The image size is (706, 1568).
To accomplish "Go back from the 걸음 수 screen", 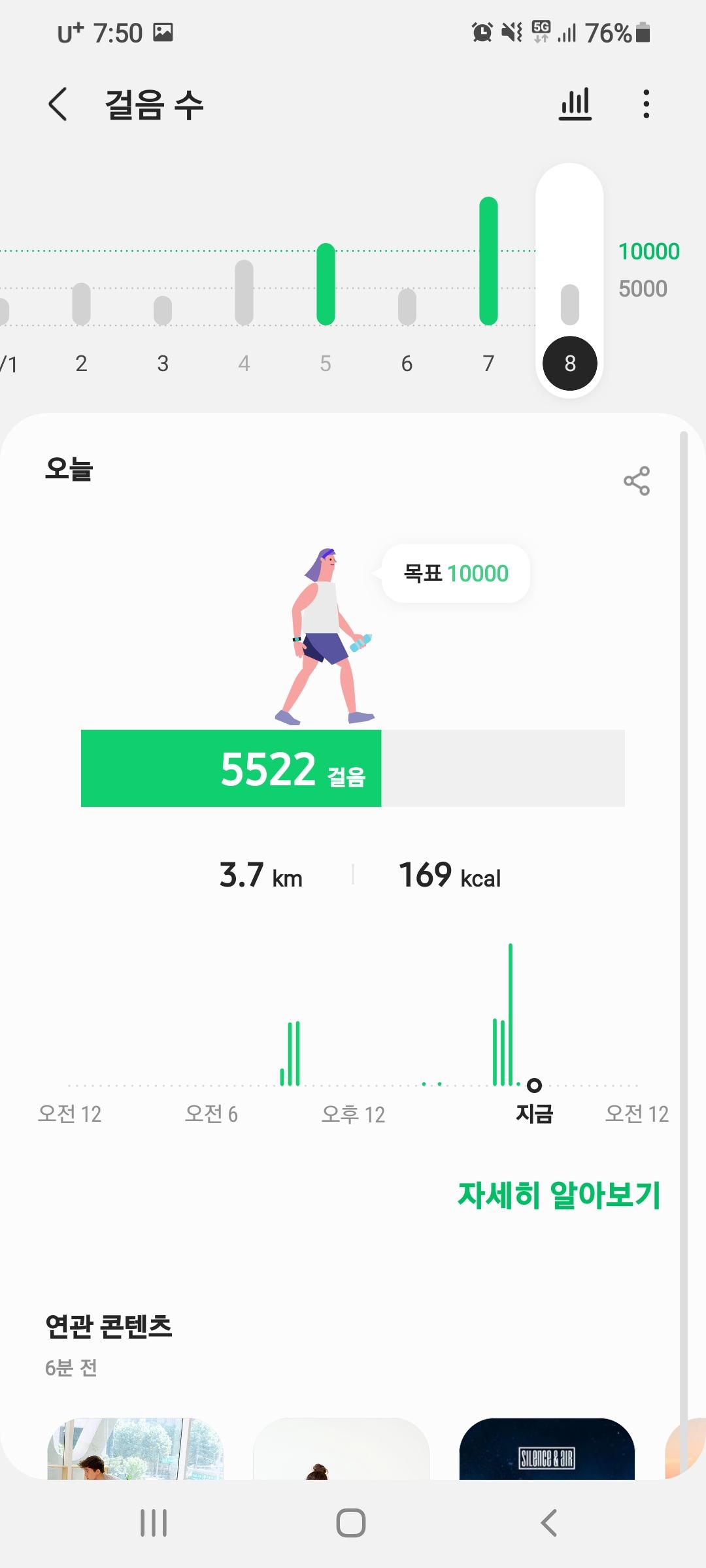I will pos(58,105).
